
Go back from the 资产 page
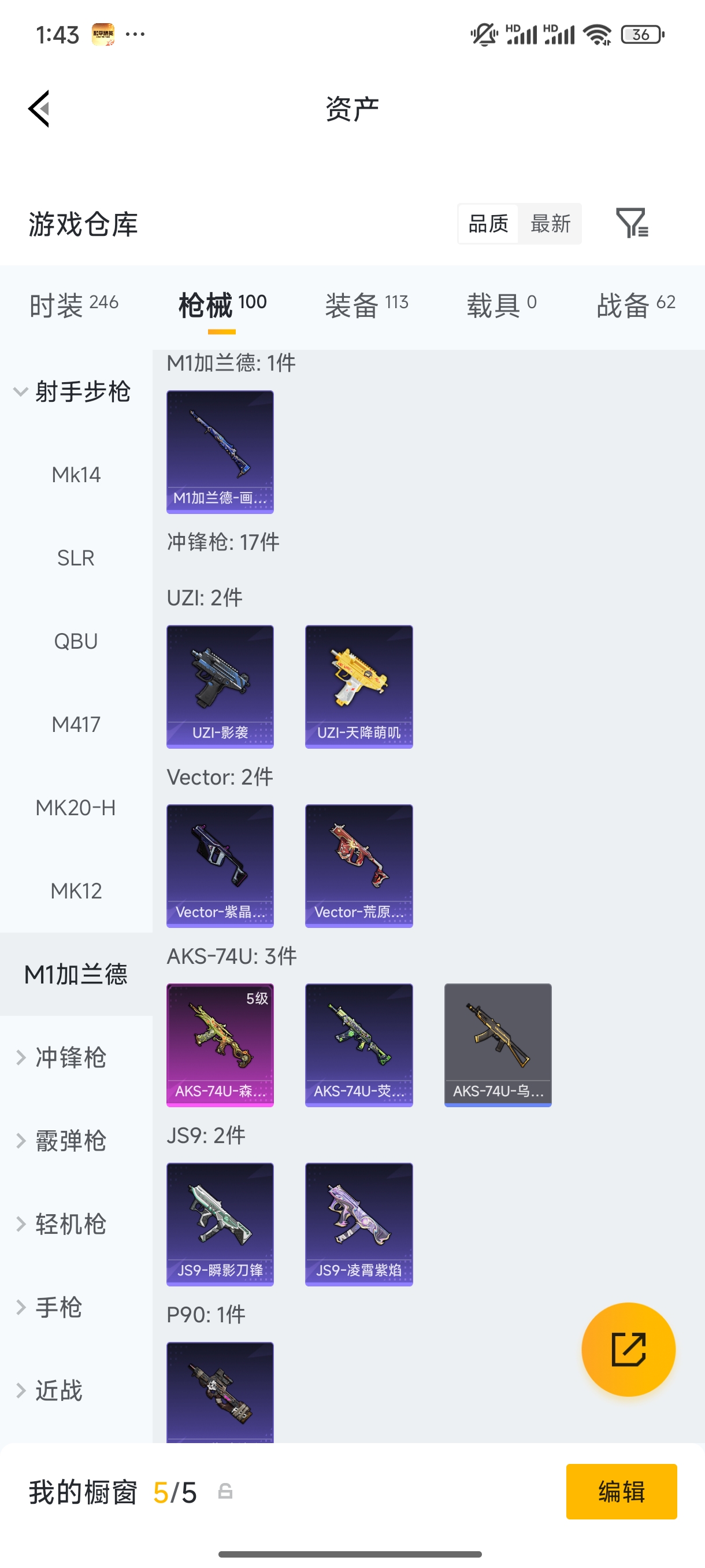point(39,109)
